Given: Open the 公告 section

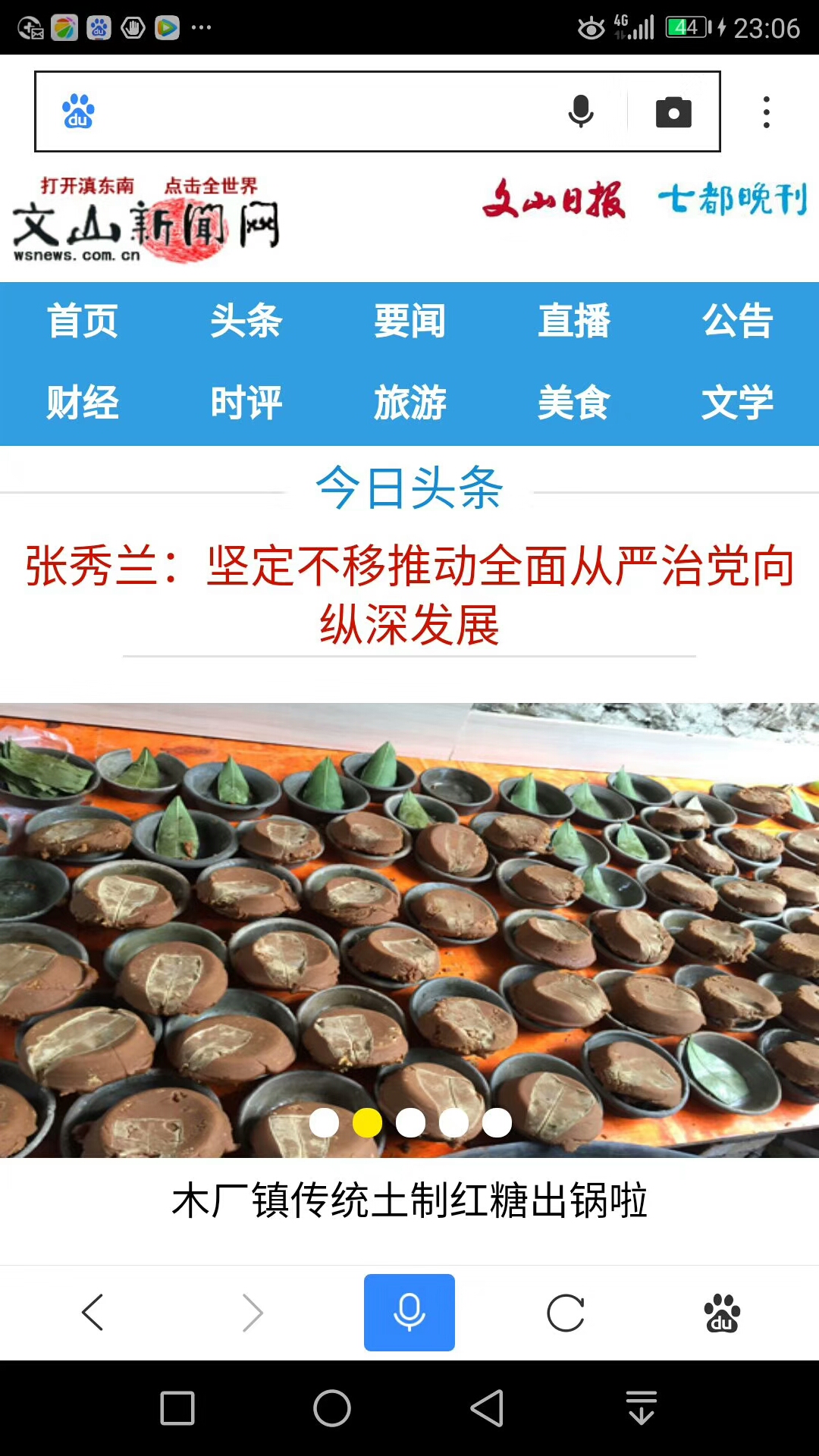Looking at the screenshot, I should click(737, 321).
